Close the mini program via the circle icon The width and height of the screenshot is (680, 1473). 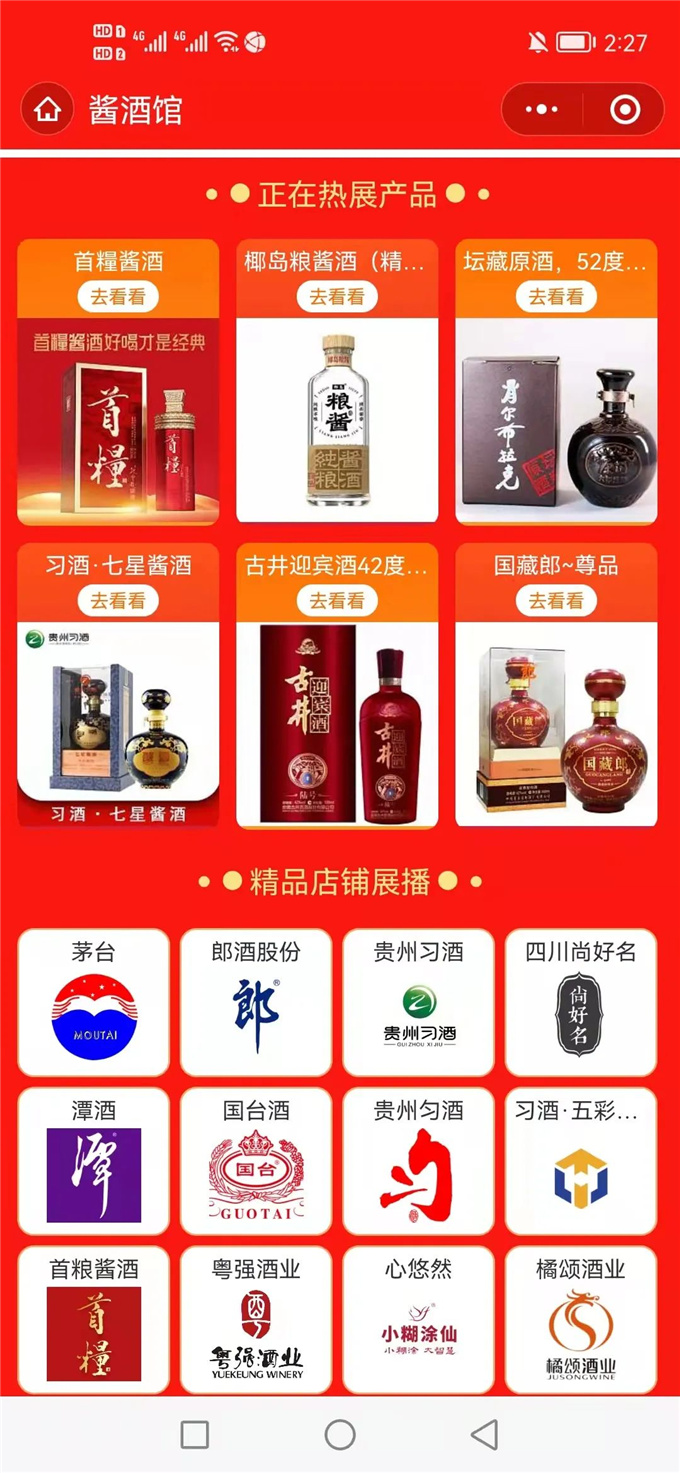[625, 110]
